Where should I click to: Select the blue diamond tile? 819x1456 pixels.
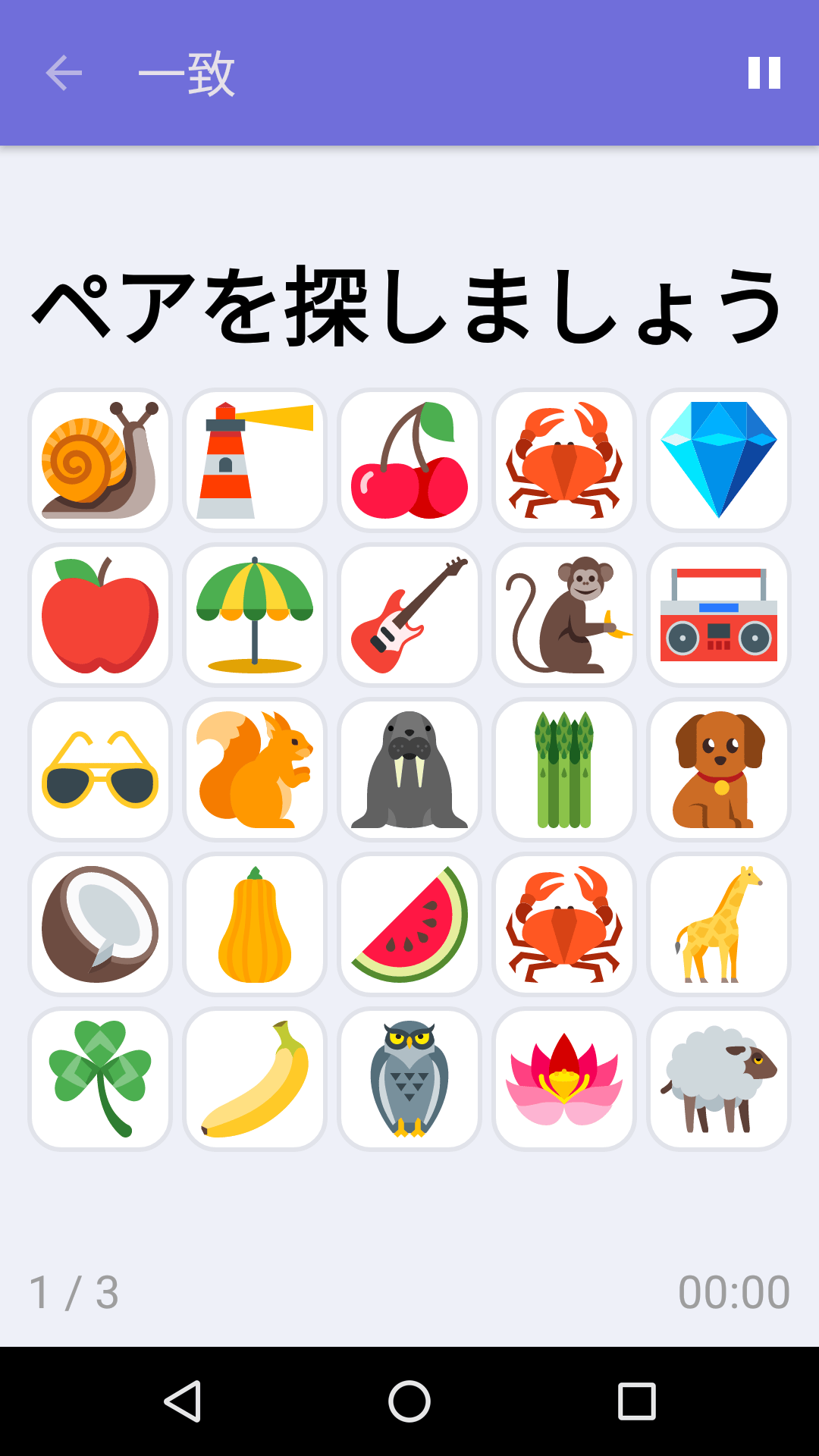pyautogui.click(x=718, y=460)
